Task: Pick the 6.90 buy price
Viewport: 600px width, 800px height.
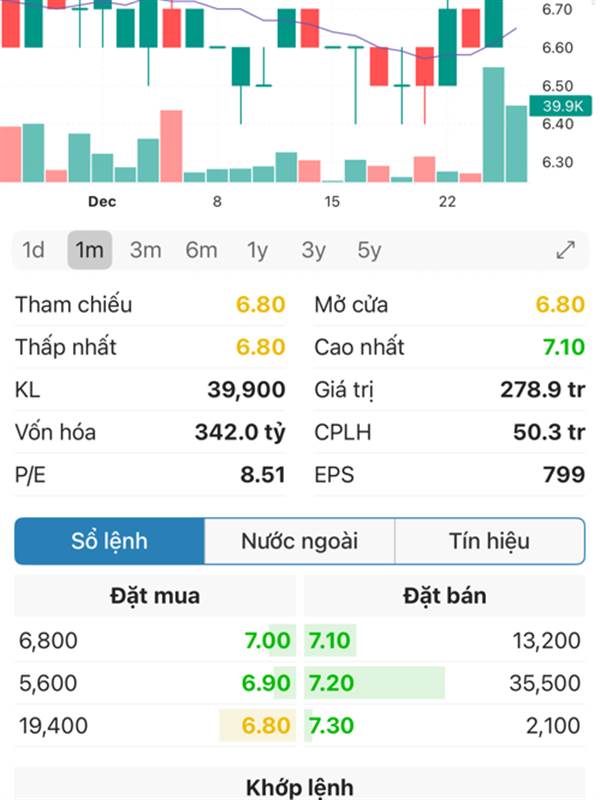Action: pyautogui.click(x=267, y=683)
